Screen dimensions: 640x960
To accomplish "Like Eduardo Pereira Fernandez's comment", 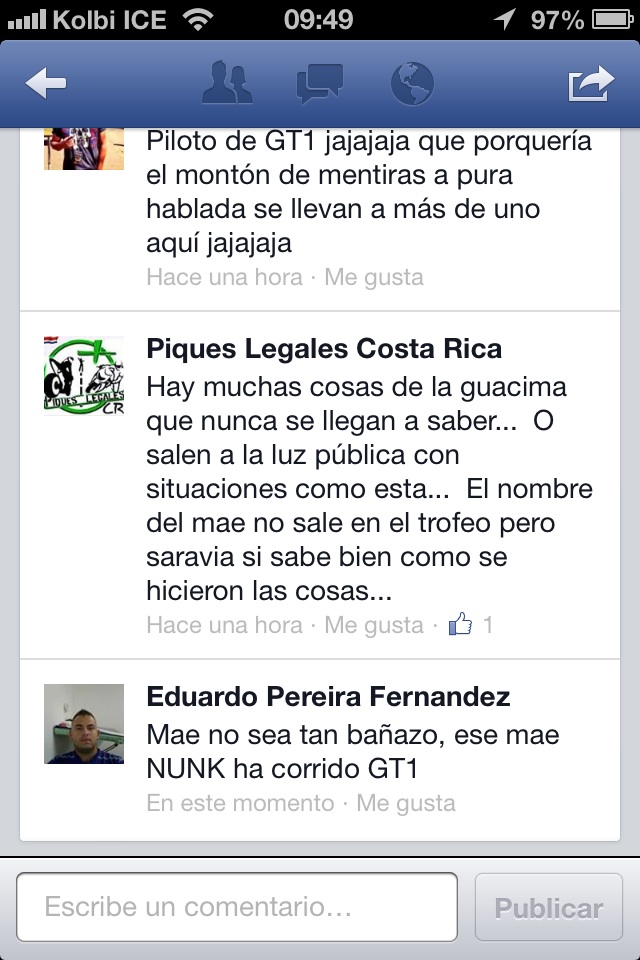I will 405,803.
